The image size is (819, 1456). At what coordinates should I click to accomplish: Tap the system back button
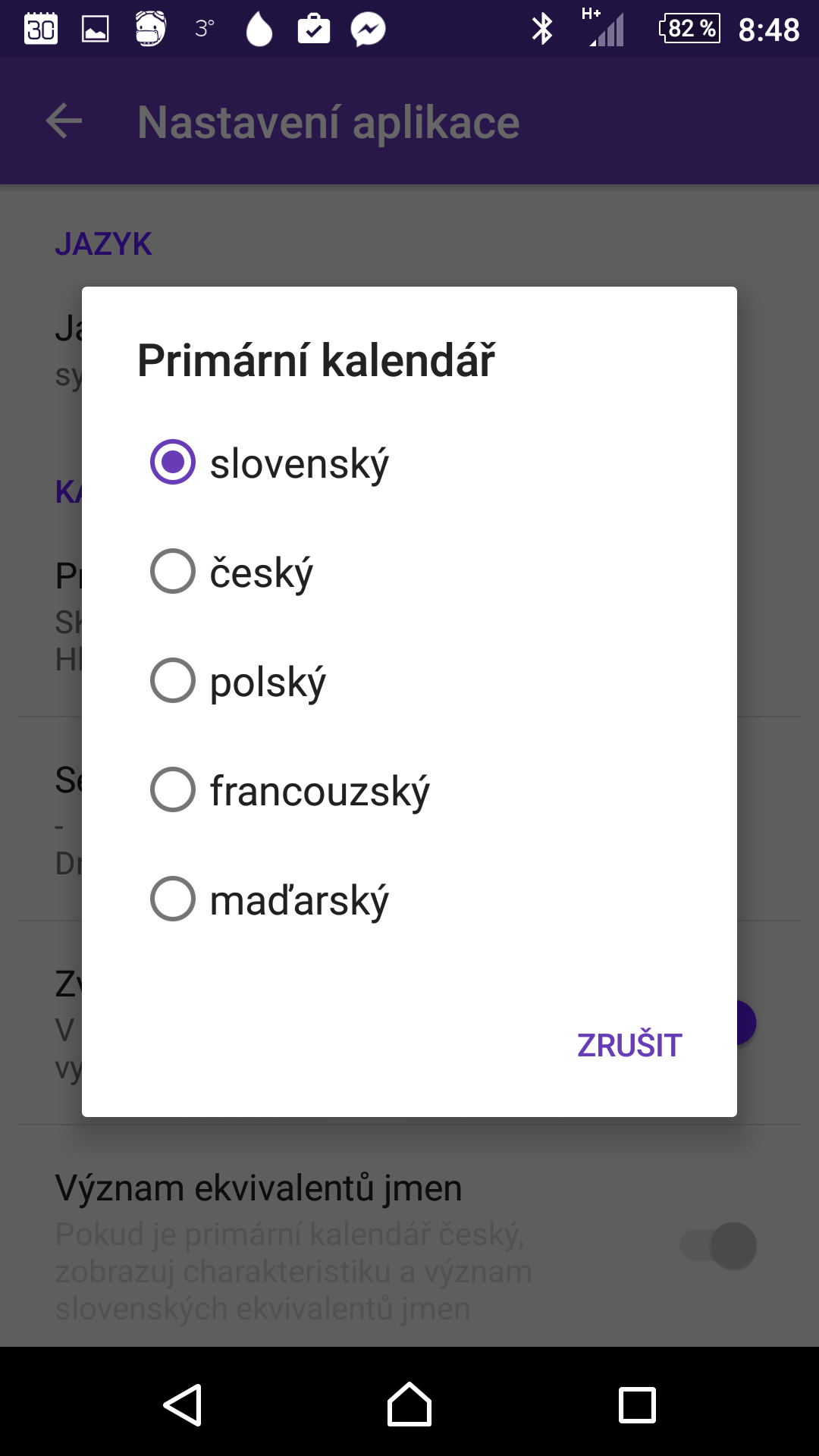point(183,1404)
